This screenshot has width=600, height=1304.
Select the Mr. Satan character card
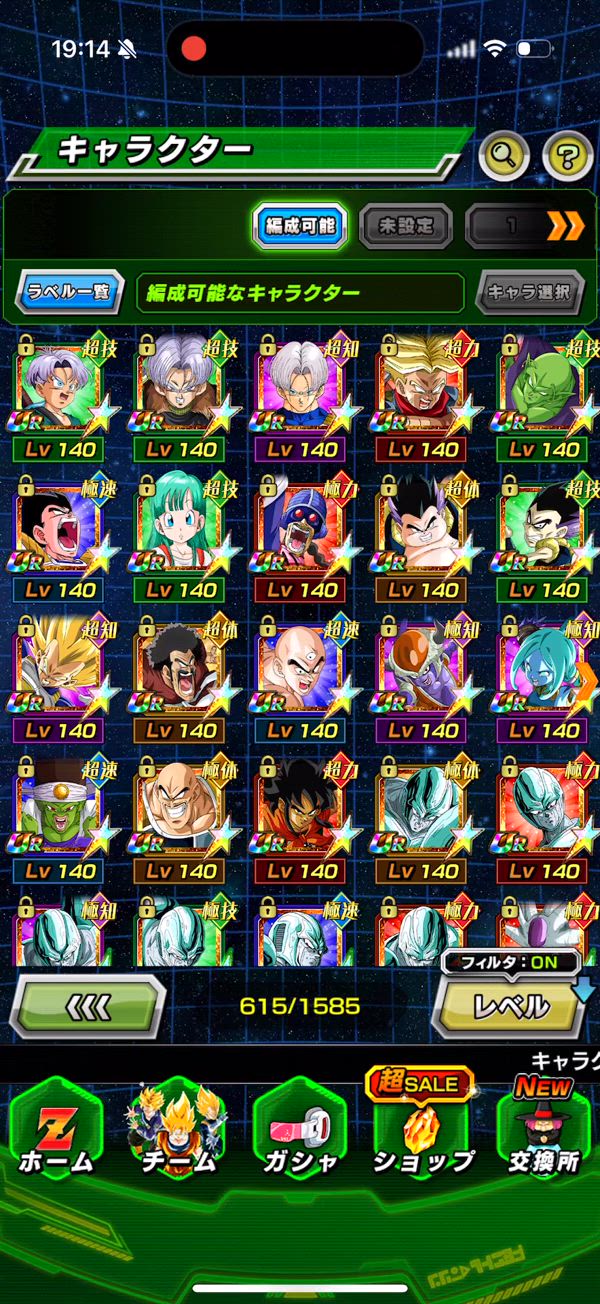tap(178, 667)
